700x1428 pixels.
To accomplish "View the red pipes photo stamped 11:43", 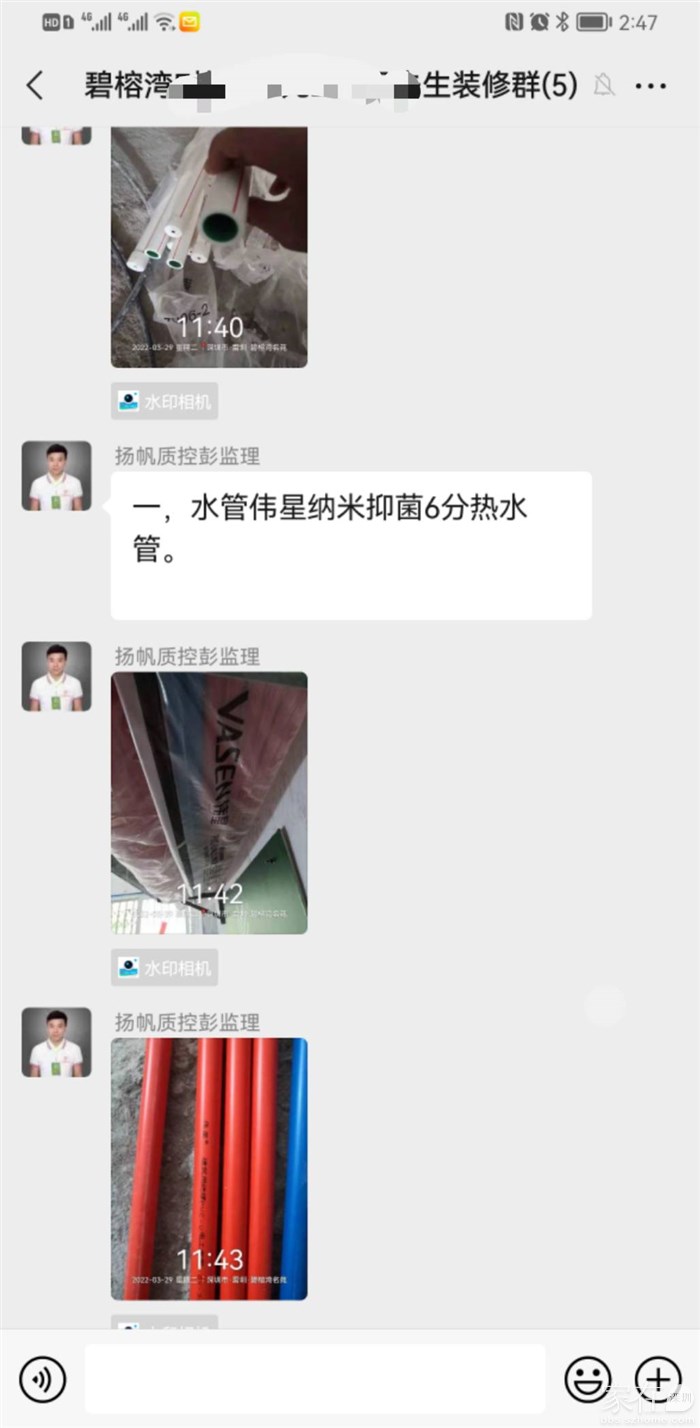I will [209, 1169].
